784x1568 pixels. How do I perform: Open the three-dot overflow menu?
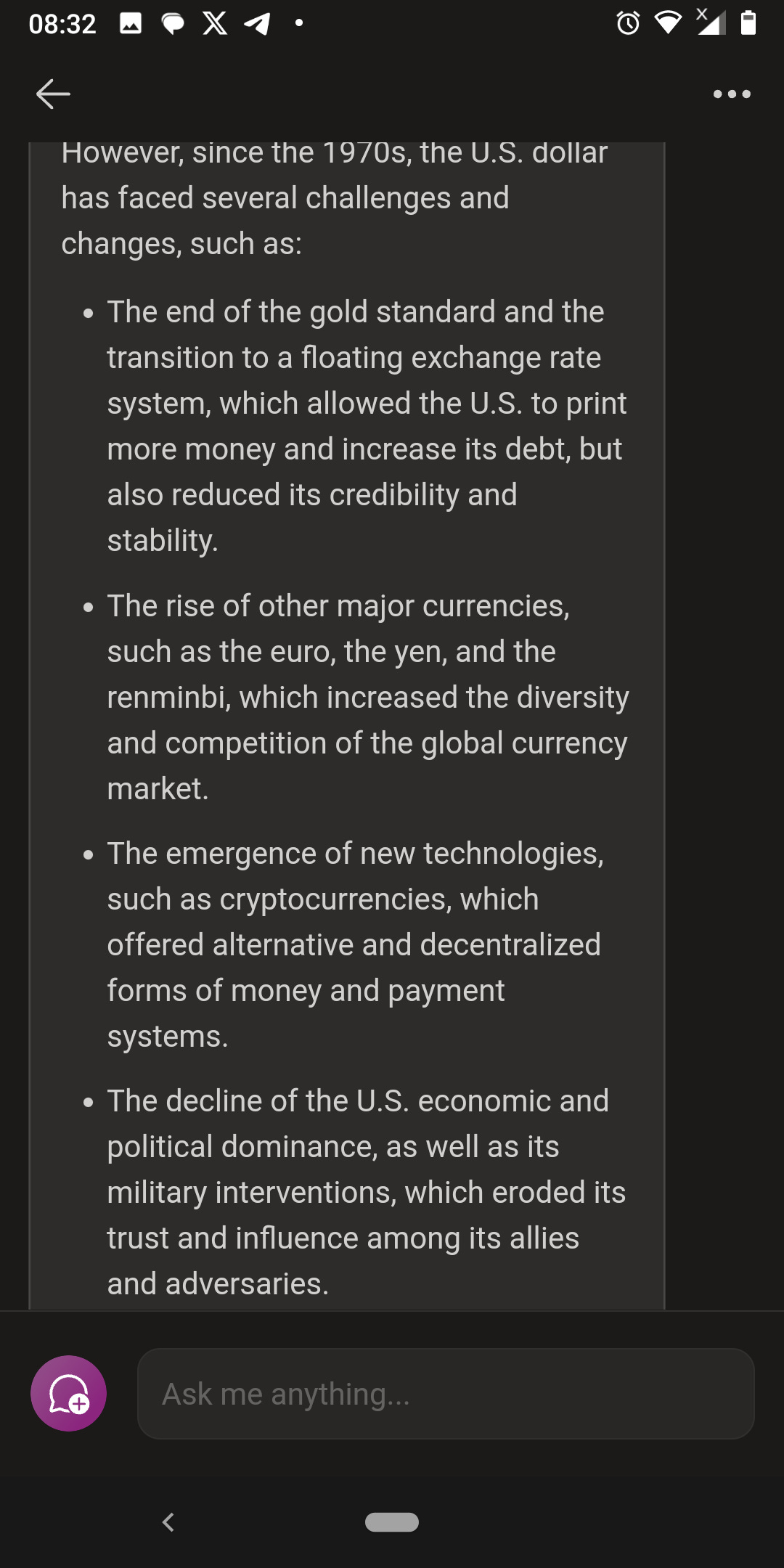(x=731, y=94)
